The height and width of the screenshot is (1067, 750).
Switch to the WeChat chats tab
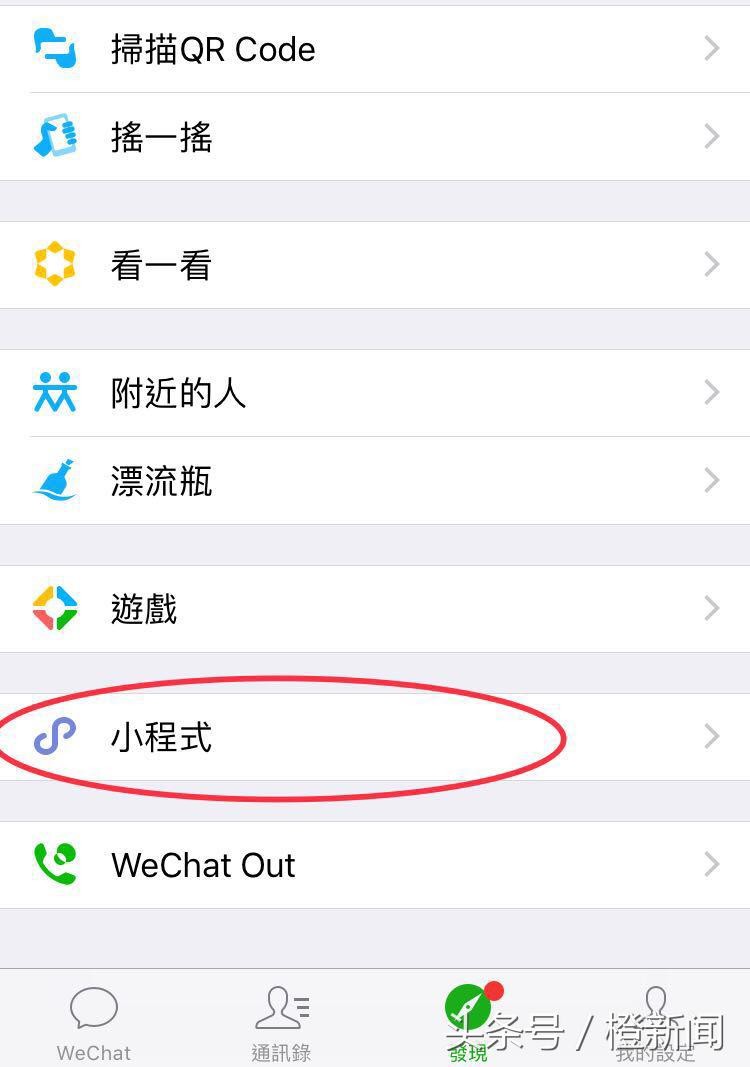click(x=94, y=1022)
